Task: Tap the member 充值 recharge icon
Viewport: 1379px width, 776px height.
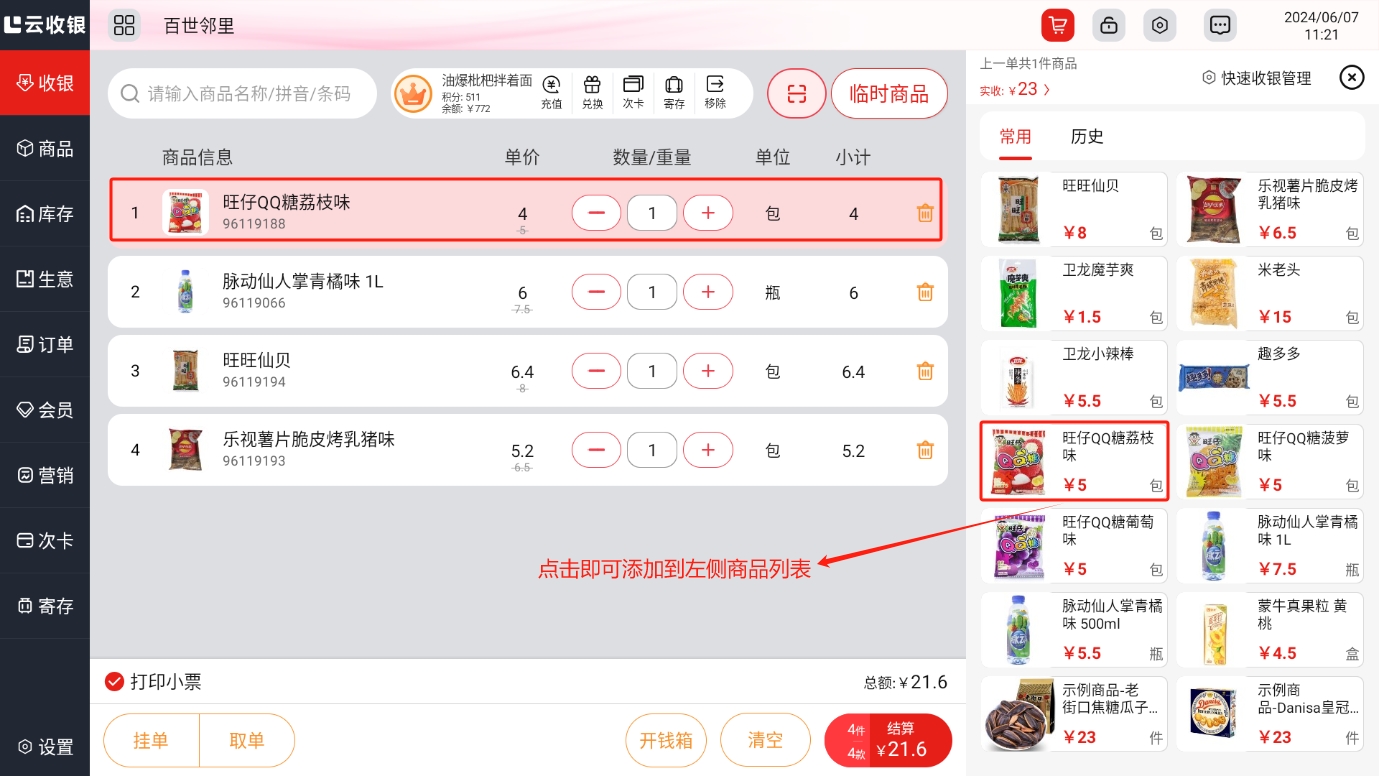Action: (551, 92)
